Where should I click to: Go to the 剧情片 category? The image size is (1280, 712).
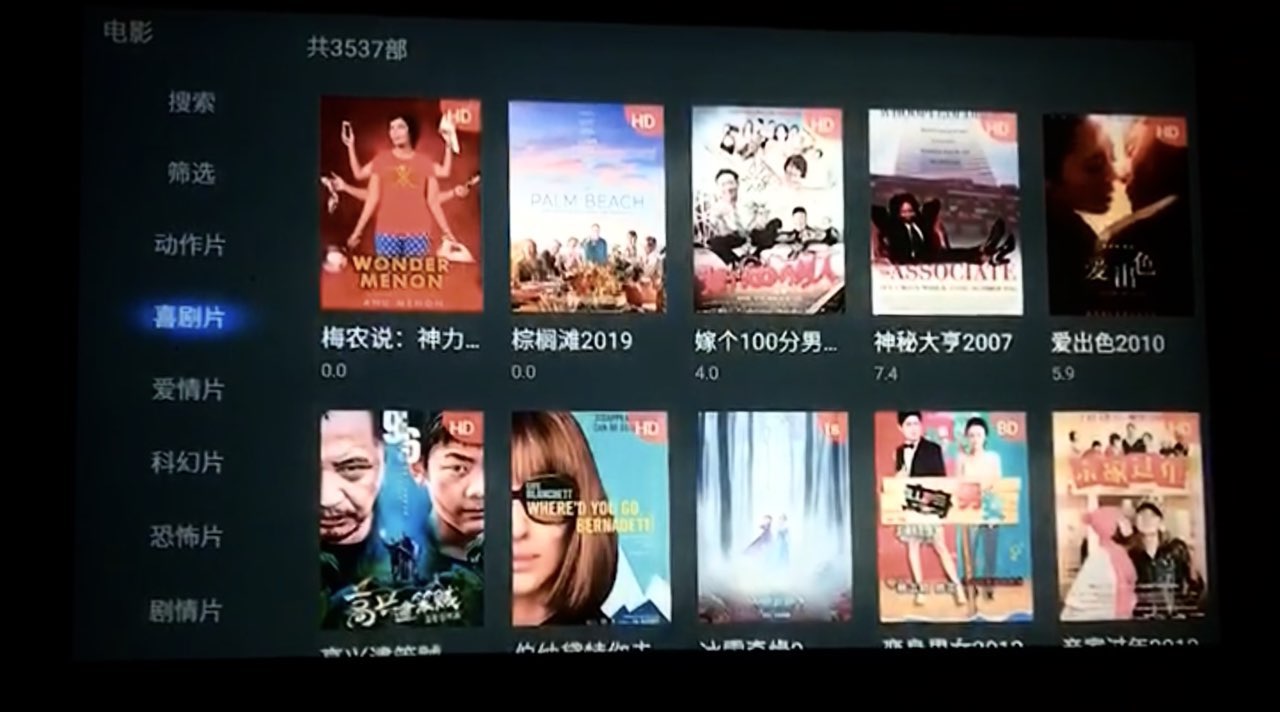(x=186, y=610)
